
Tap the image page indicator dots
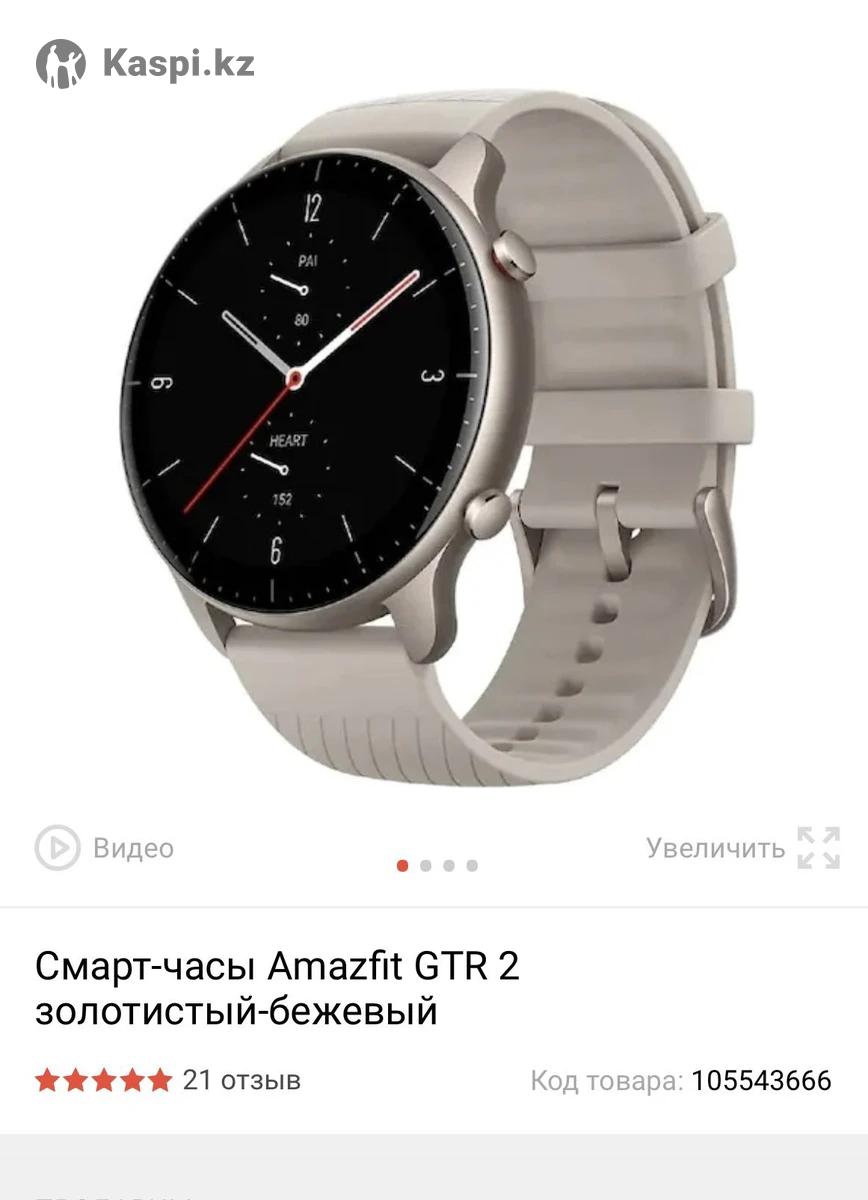437,865
